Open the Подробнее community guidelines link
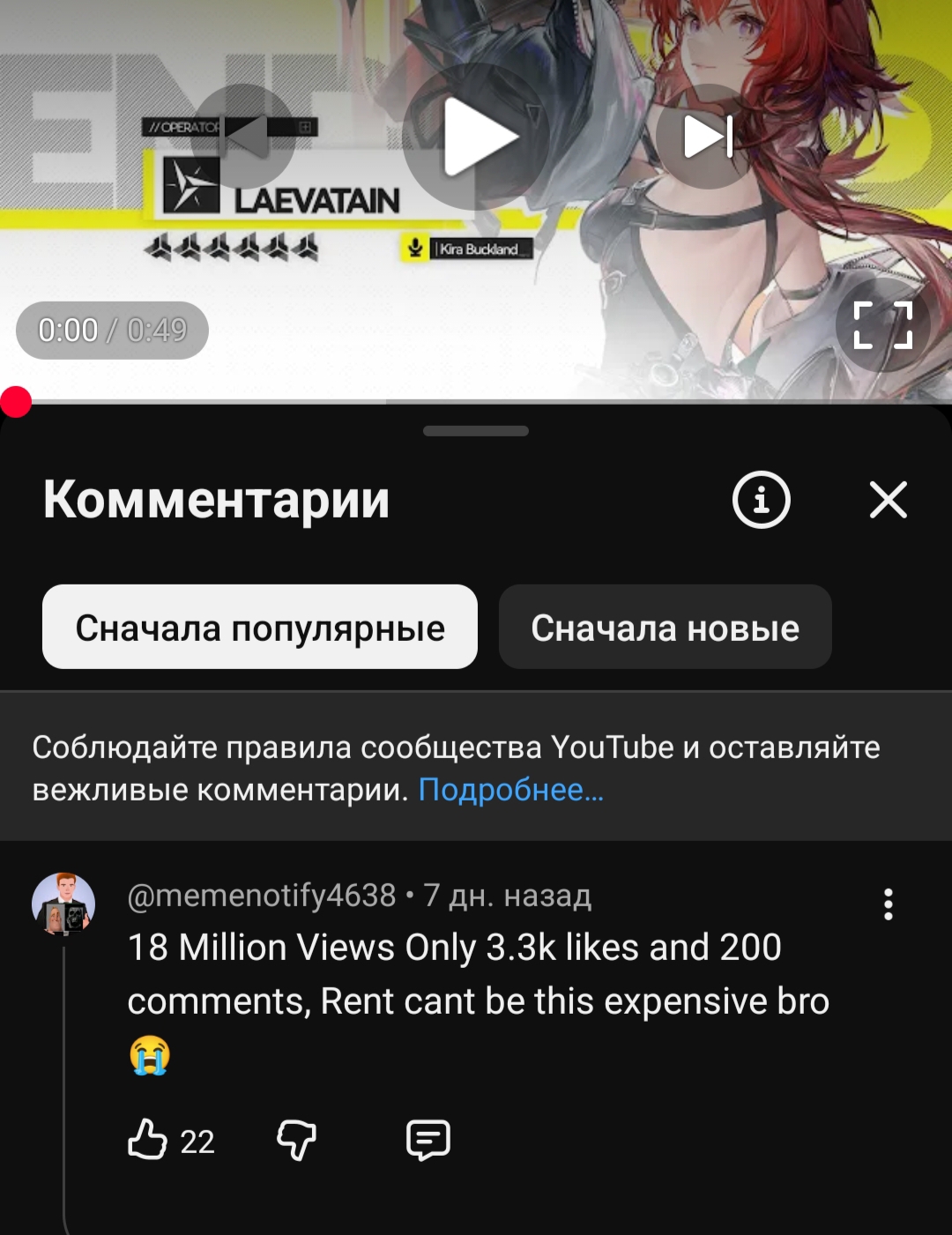Image resolution: width=952 pixels, height=1235 pixels. [510, 790]
